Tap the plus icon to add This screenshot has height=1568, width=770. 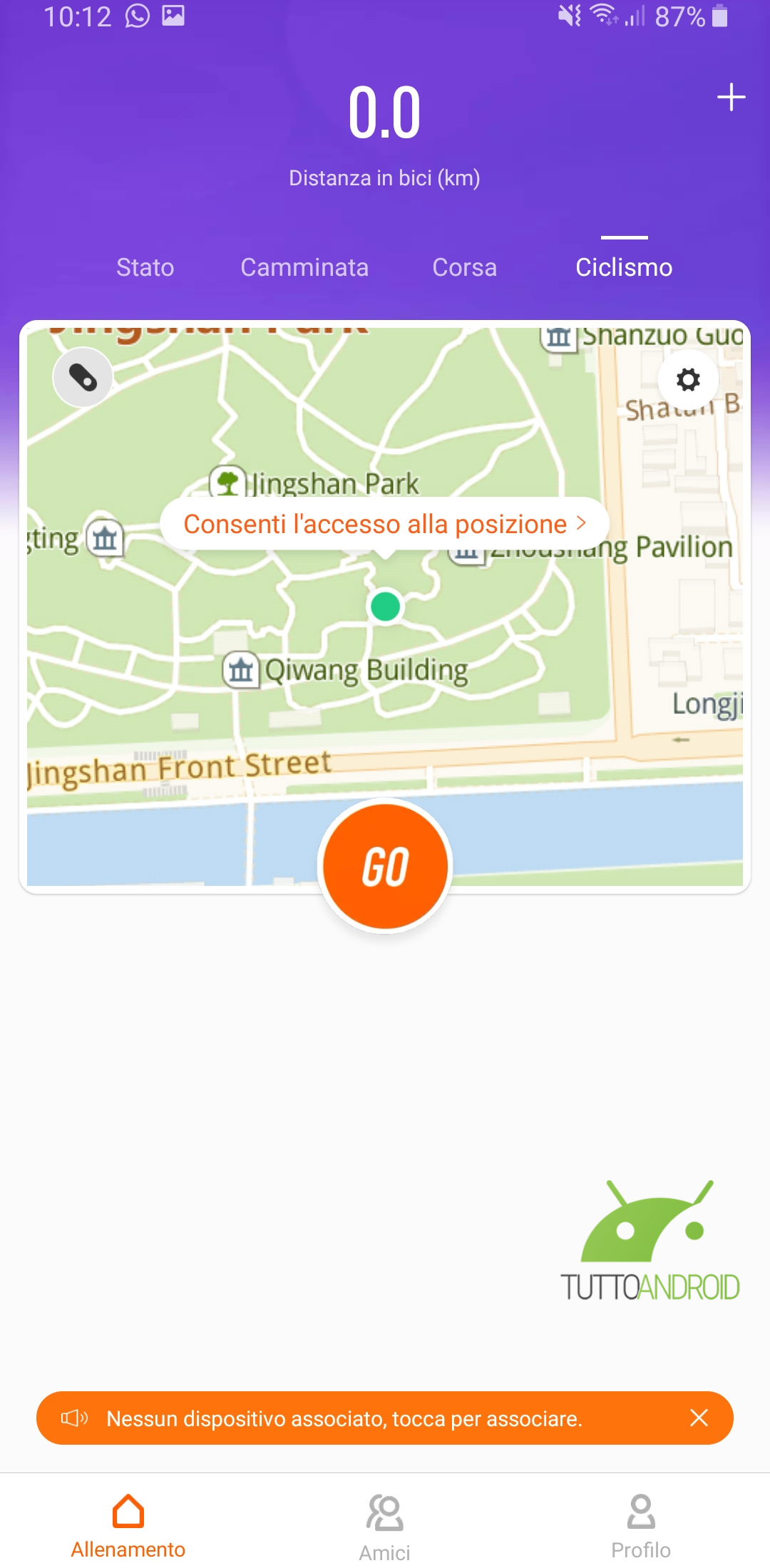tap(731, 97)
